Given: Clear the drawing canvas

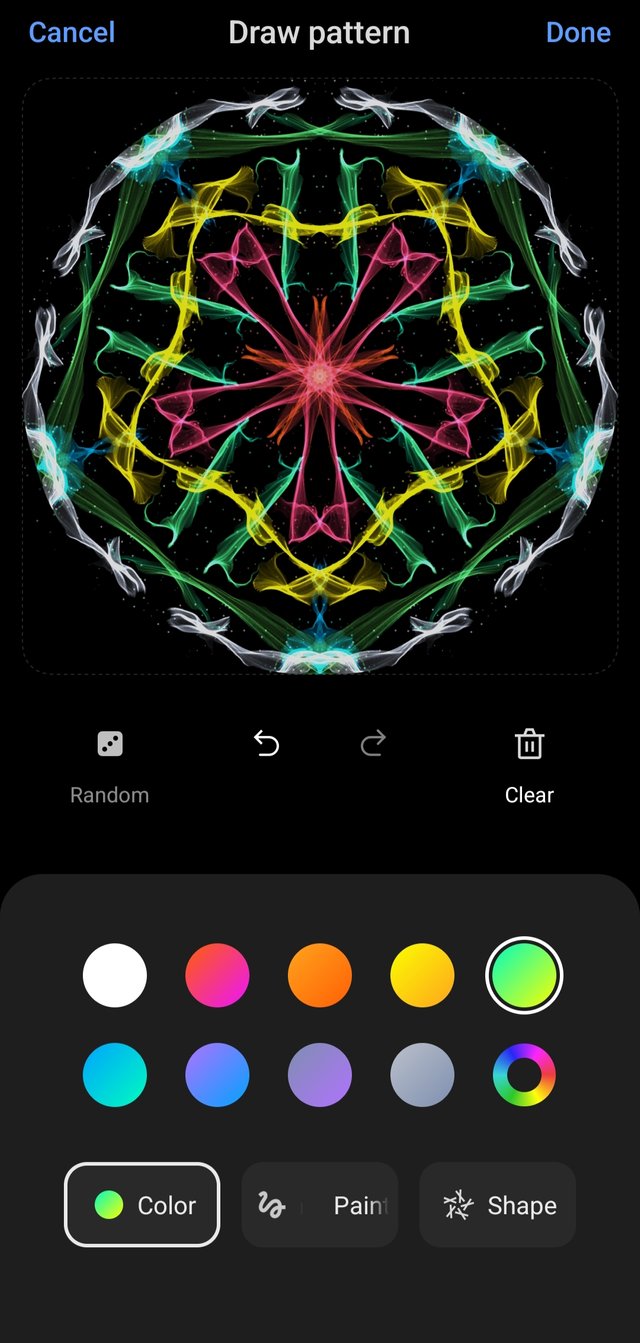Looking at the screenshot, I should 529,765.
